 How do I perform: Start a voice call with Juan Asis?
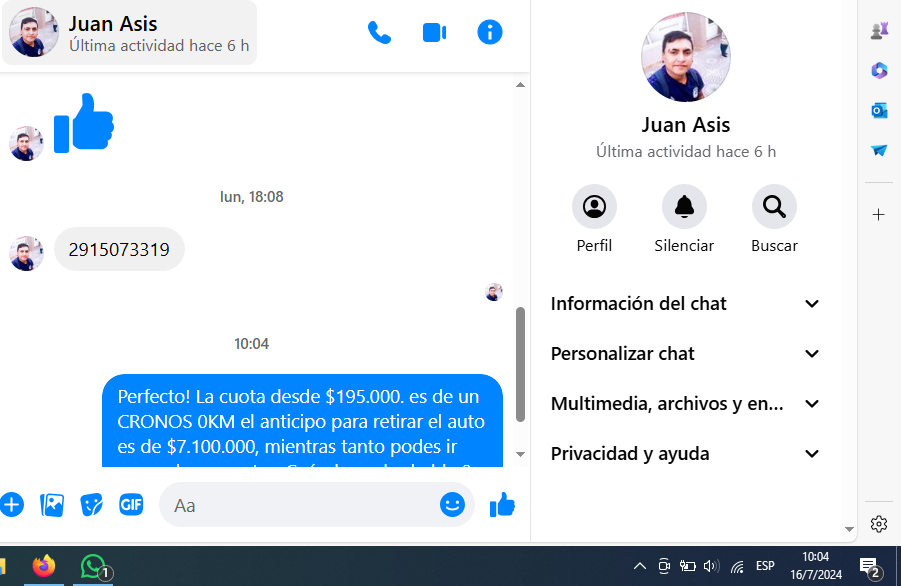tap(379, 32)
